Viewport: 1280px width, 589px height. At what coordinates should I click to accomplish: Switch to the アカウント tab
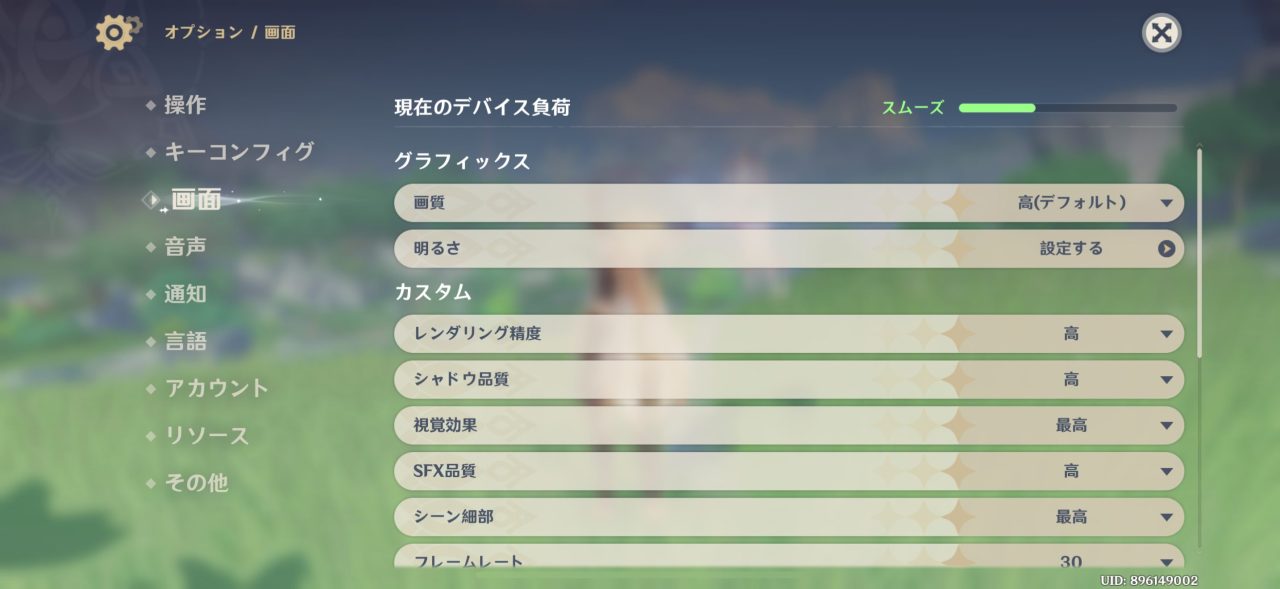pyautogui.click(x=216, y=388)
